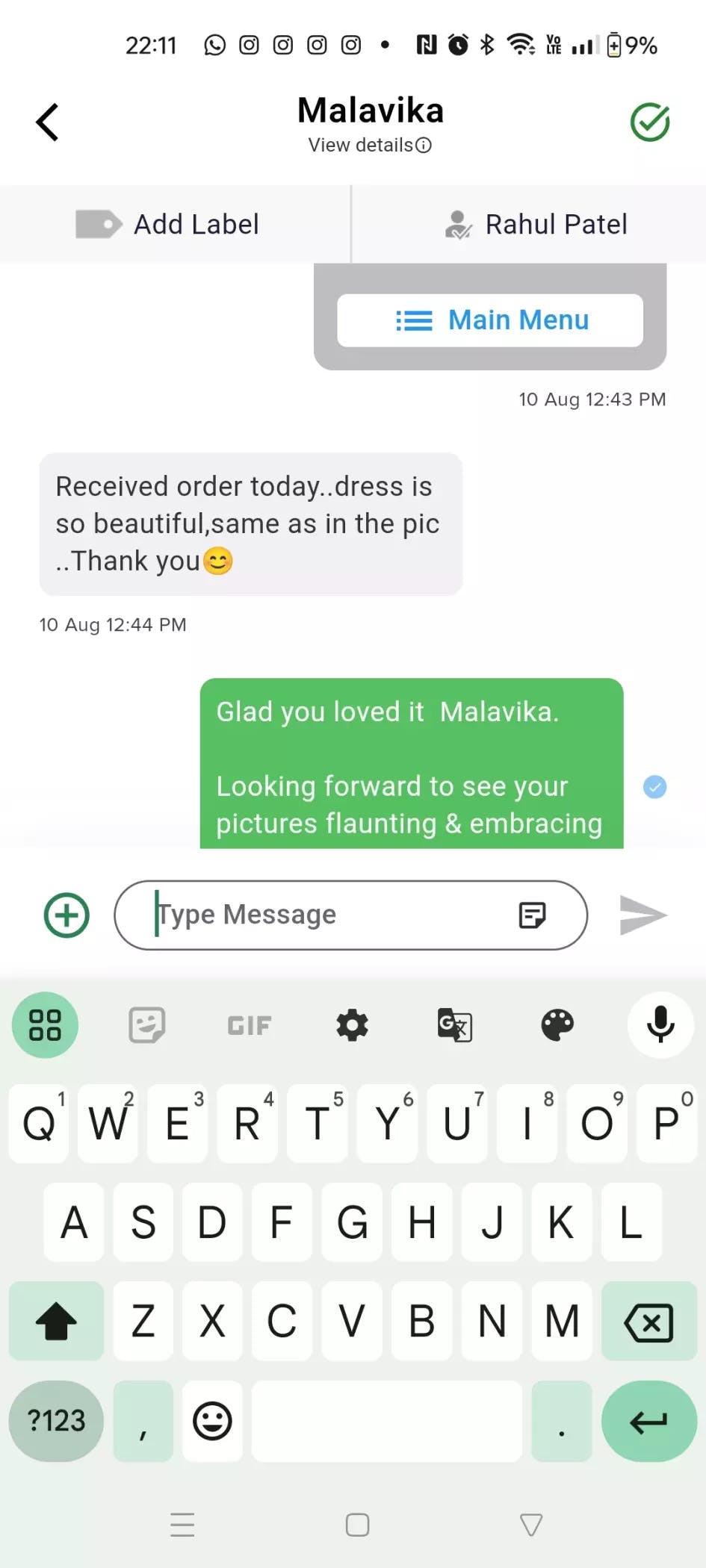
Task: Start voice typing with the microphone key
Action: pyautogui.click(x=660, y=1024)
